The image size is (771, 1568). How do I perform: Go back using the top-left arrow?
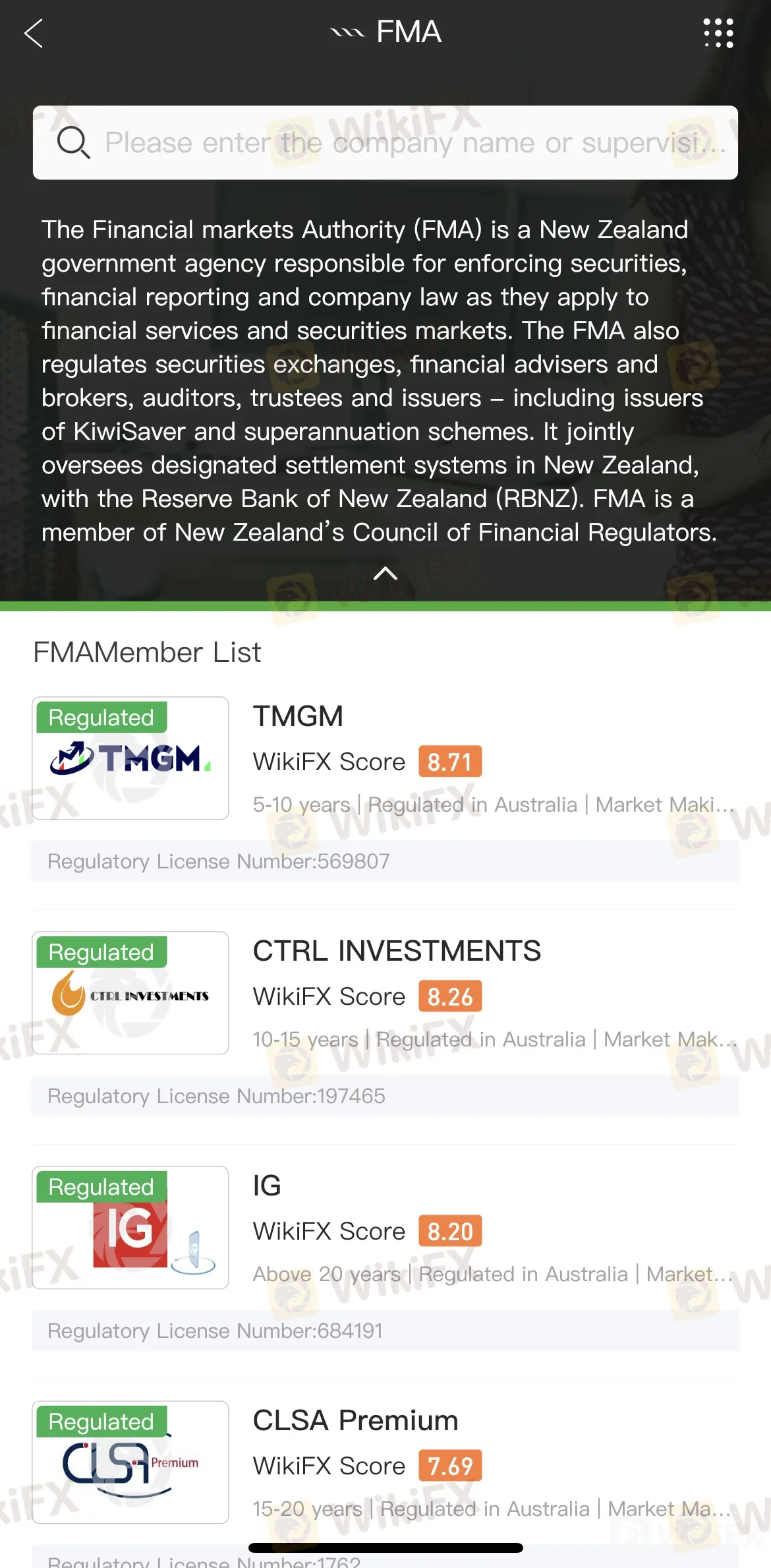click(x=34, y=33)
